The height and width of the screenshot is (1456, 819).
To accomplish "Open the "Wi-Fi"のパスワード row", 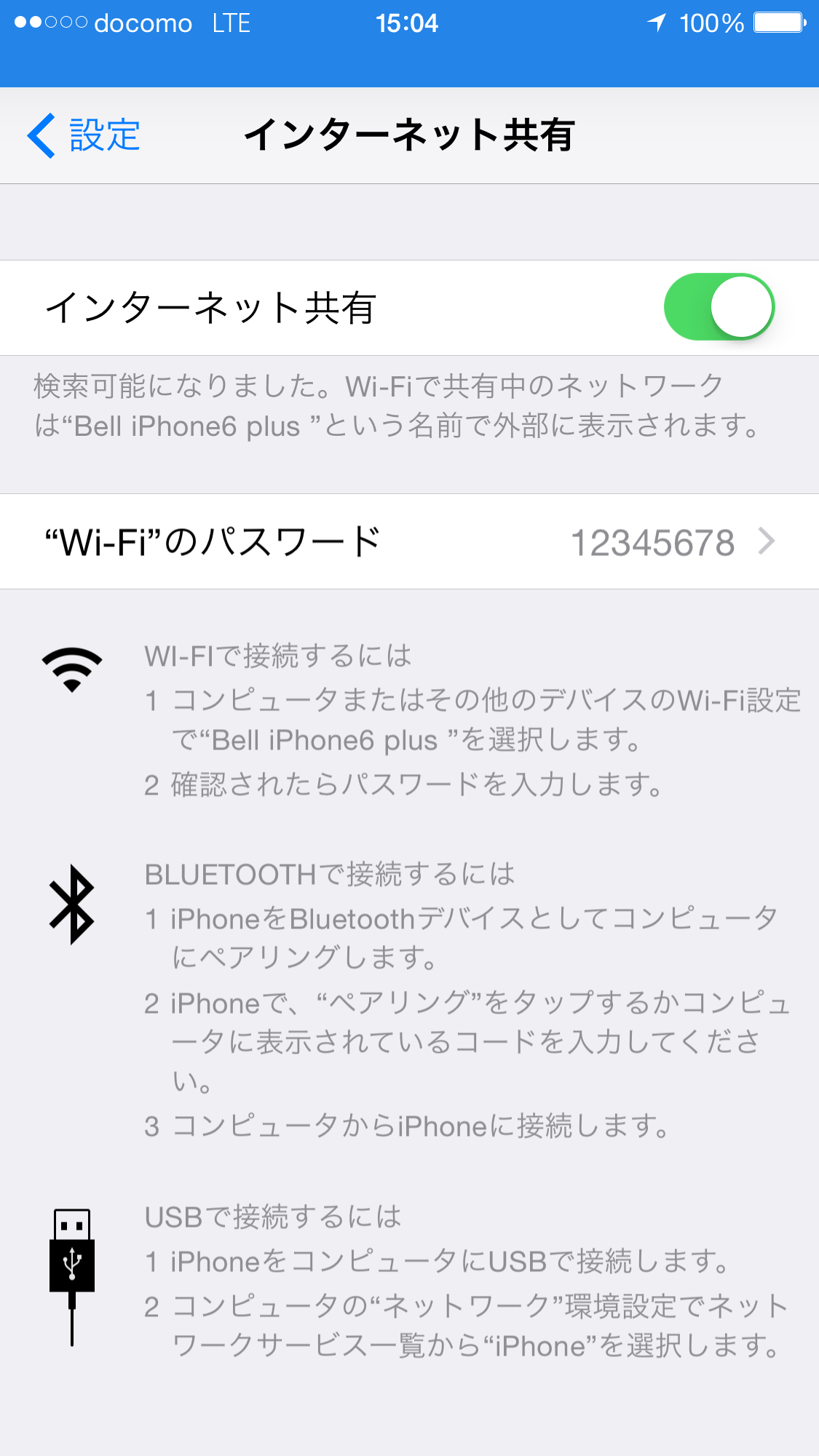I will click(x=409, y=541).
